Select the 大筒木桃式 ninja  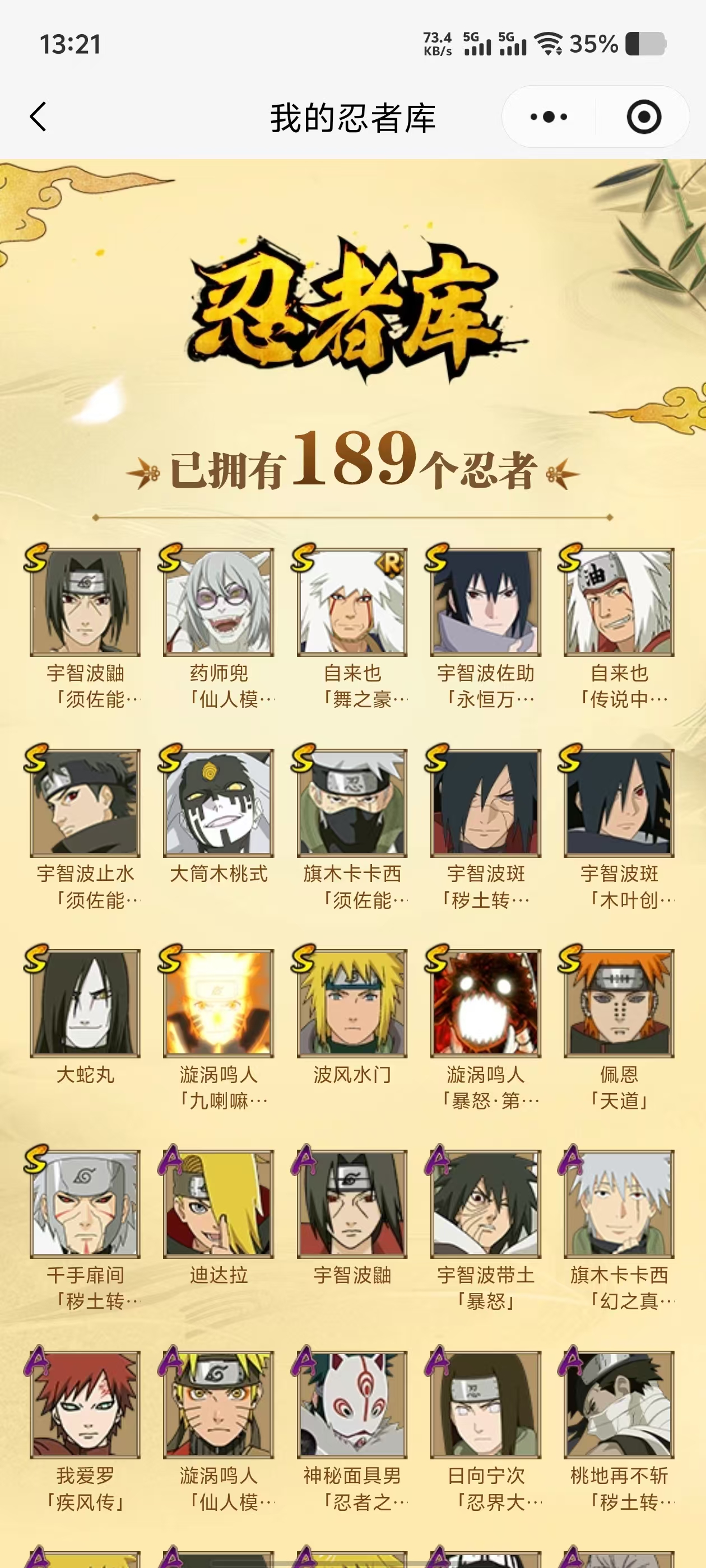219,802
